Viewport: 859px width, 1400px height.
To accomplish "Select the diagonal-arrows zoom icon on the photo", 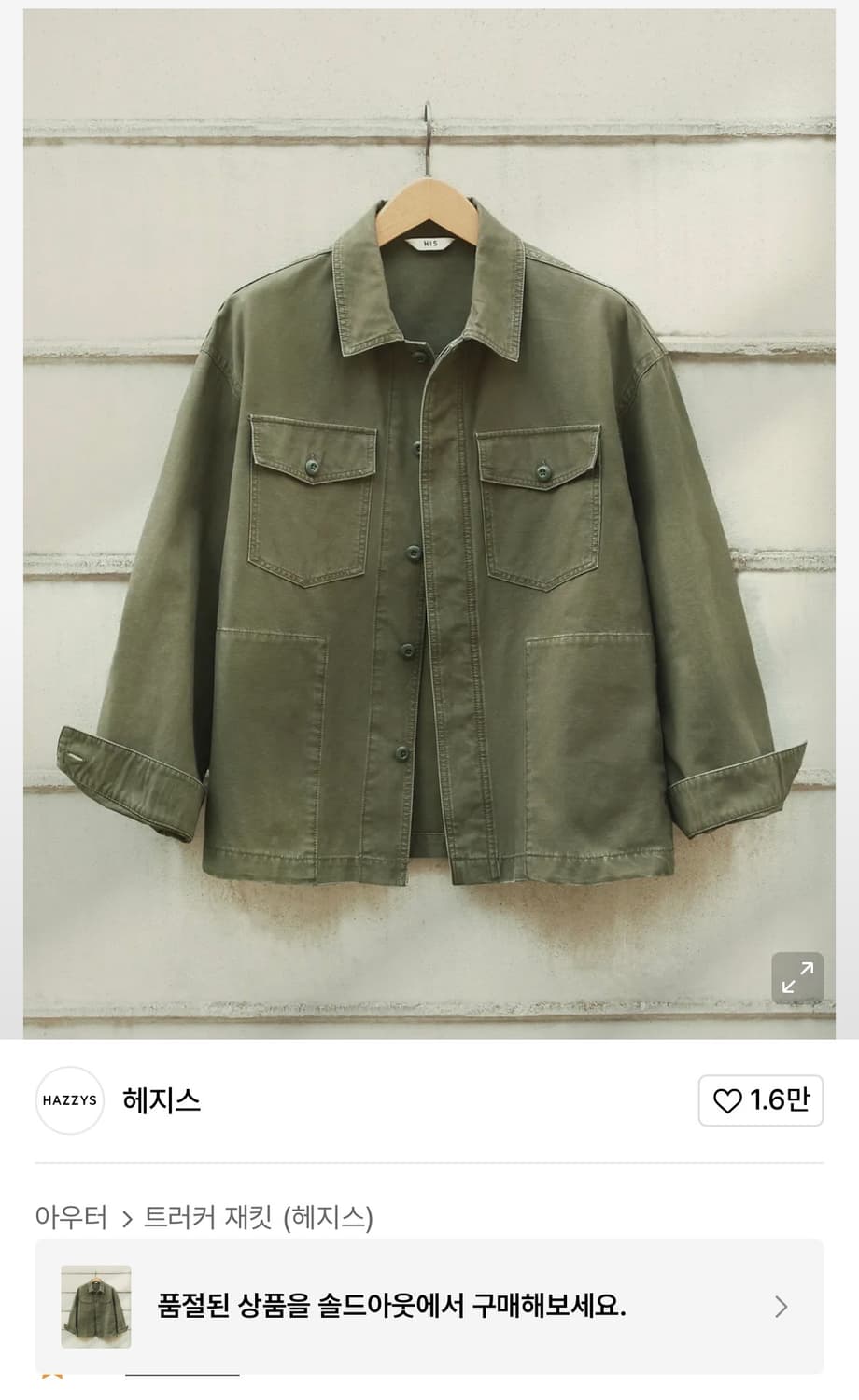I will point(796,977).
